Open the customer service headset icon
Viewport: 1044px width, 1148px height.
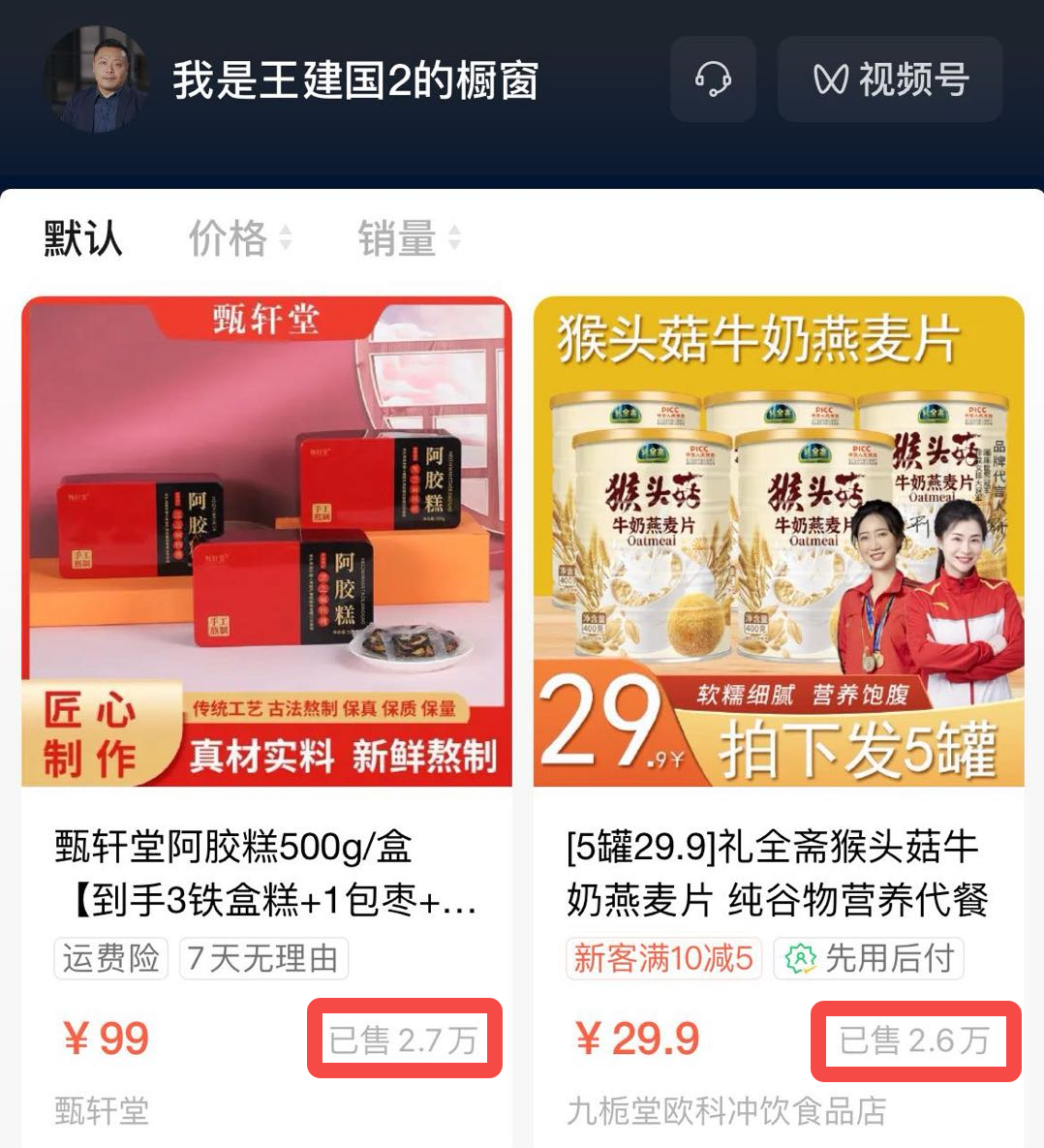(713, 79)
